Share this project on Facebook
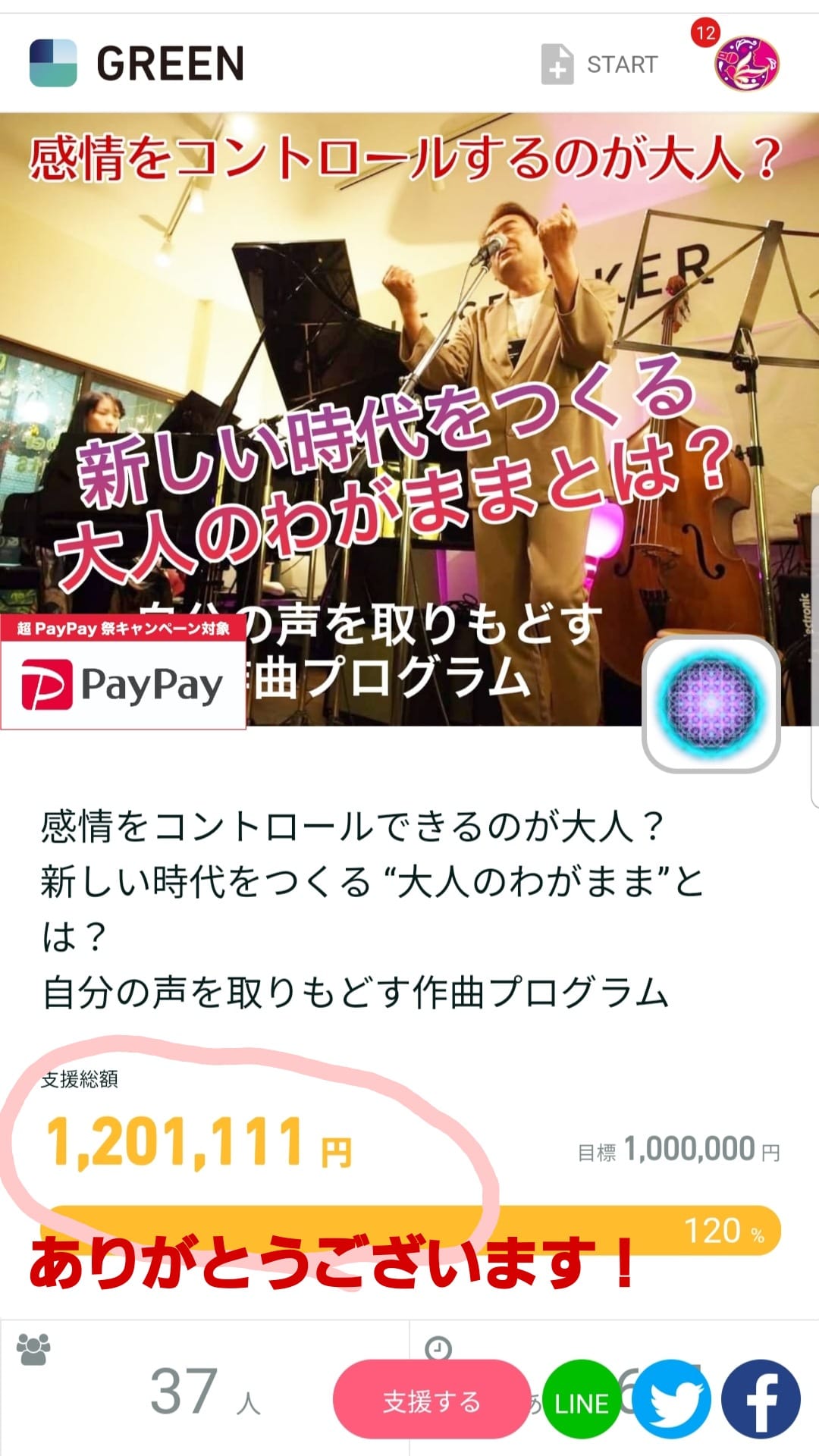 pos(761,1400)
